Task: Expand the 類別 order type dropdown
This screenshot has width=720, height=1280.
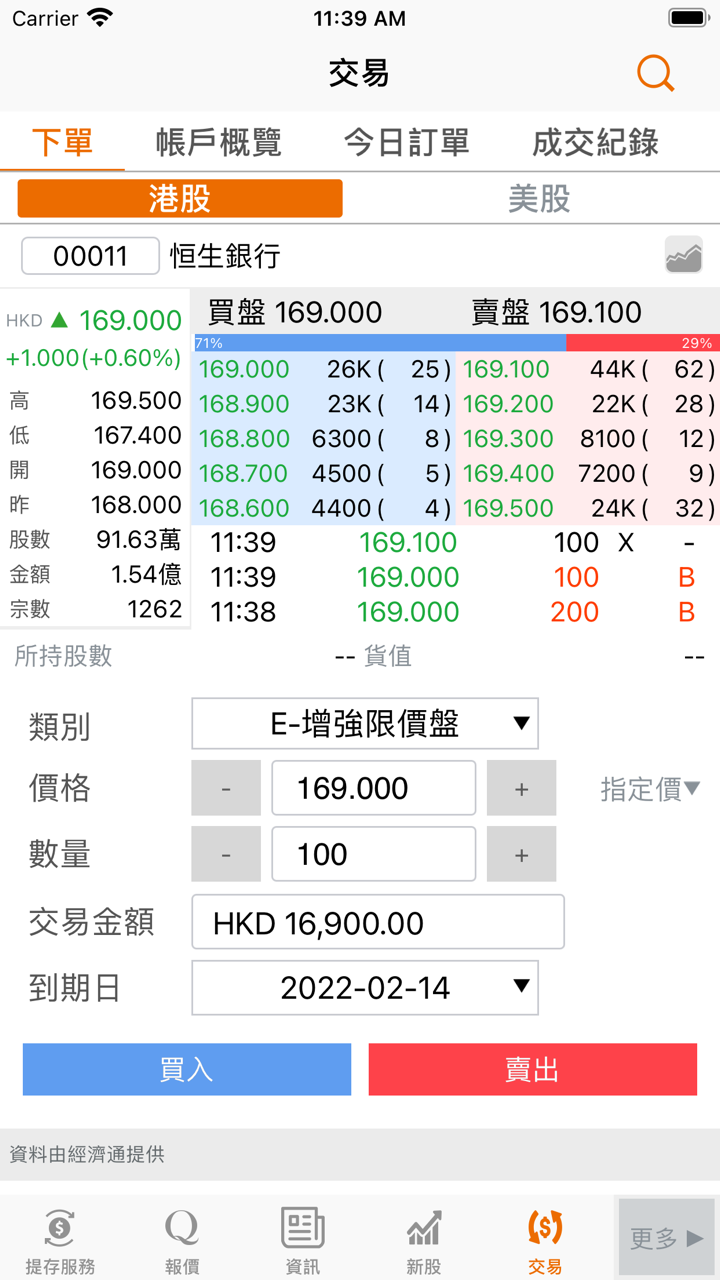Action: tap(365, 724)
